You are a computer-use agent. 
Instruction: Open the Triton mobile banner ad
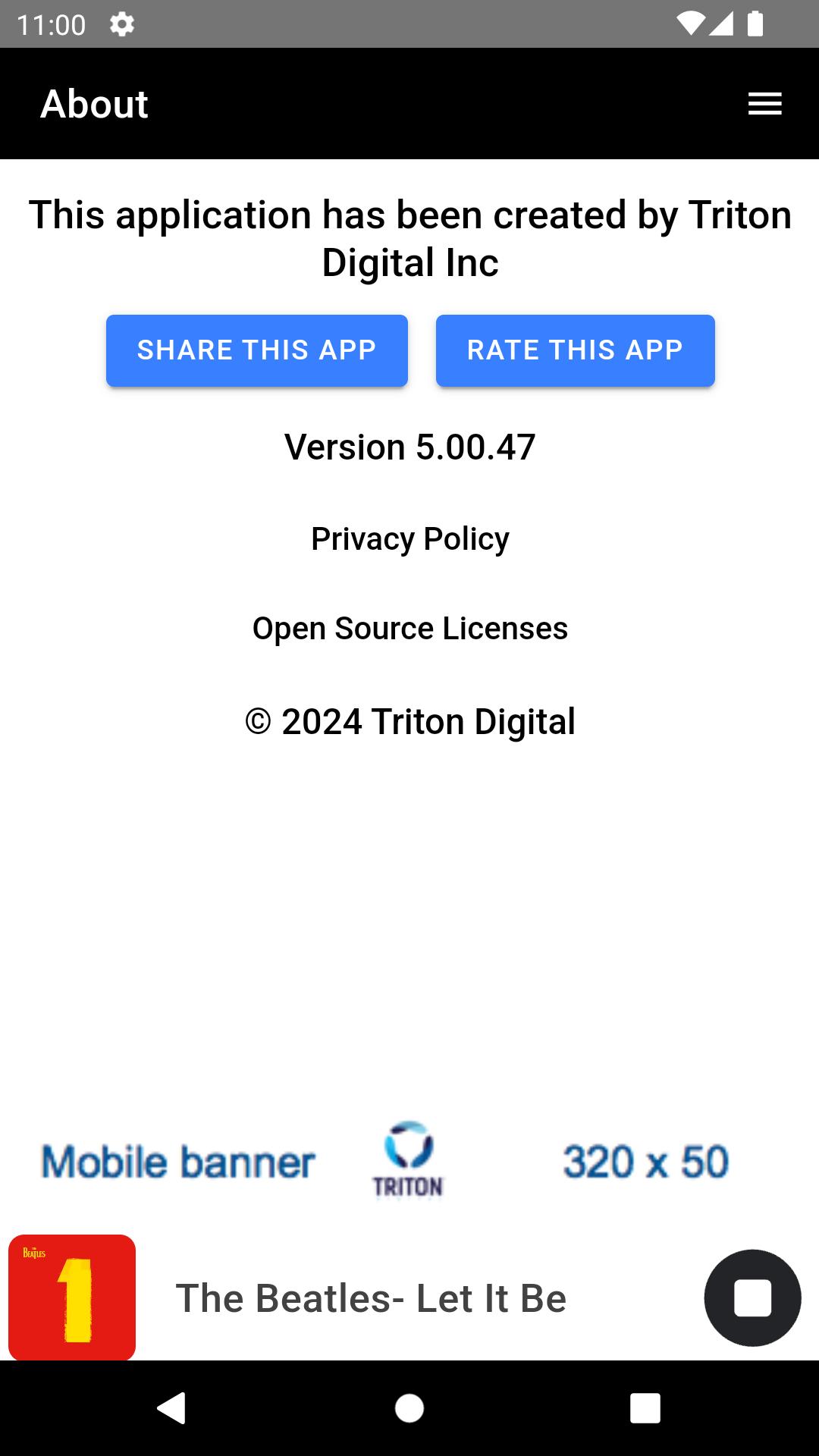pyautogui.click(x=409, y=1161)
